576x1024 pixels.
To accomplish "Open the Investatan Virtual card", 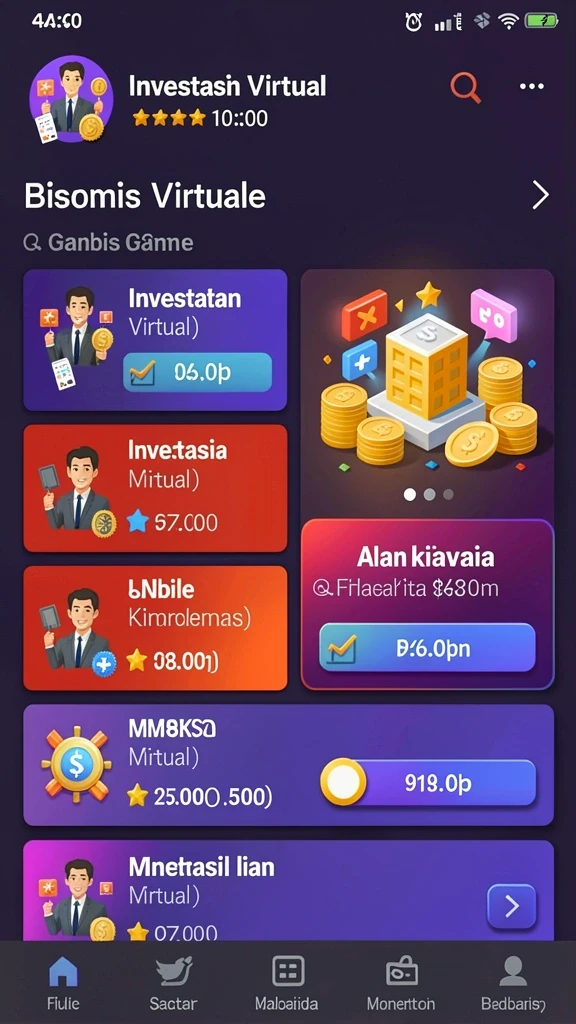I will [155, 340].
